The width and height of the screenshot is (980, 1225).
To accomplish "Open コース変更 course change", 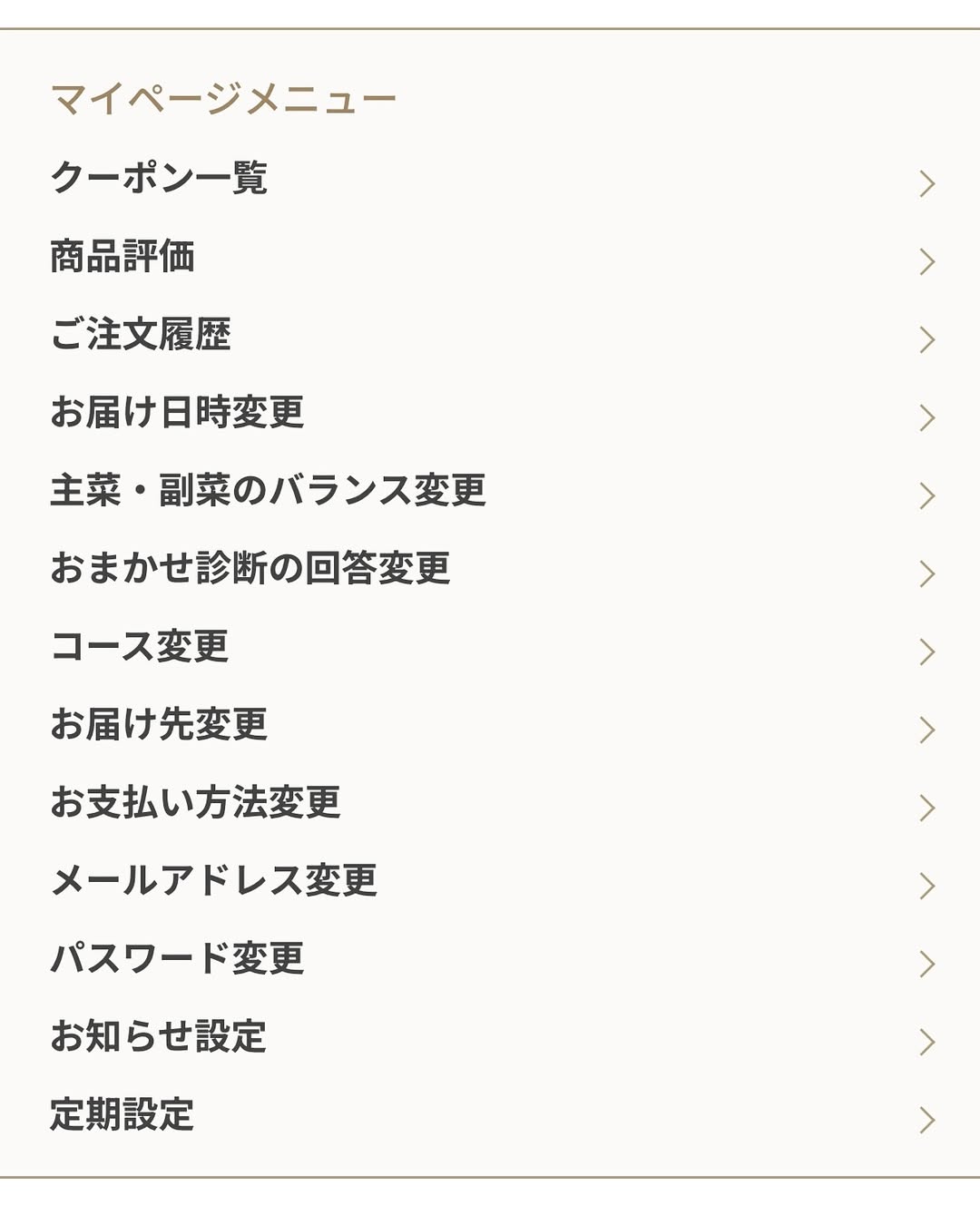I will (x=139, y=647).
